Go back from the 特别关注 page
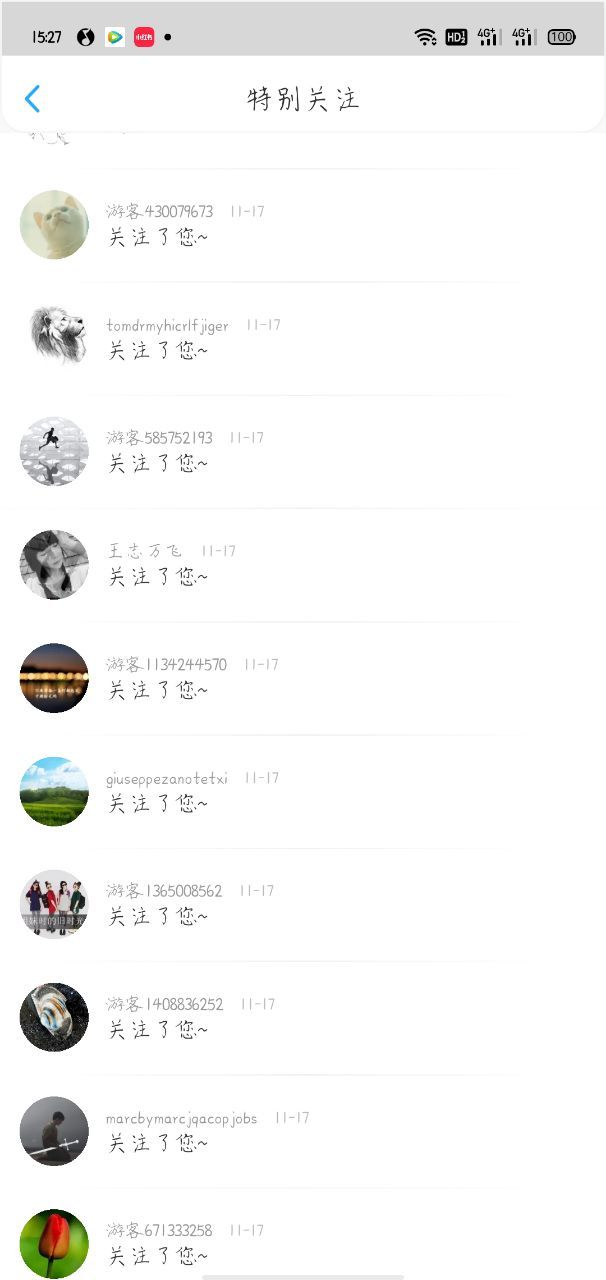 (x=32, y=98)
